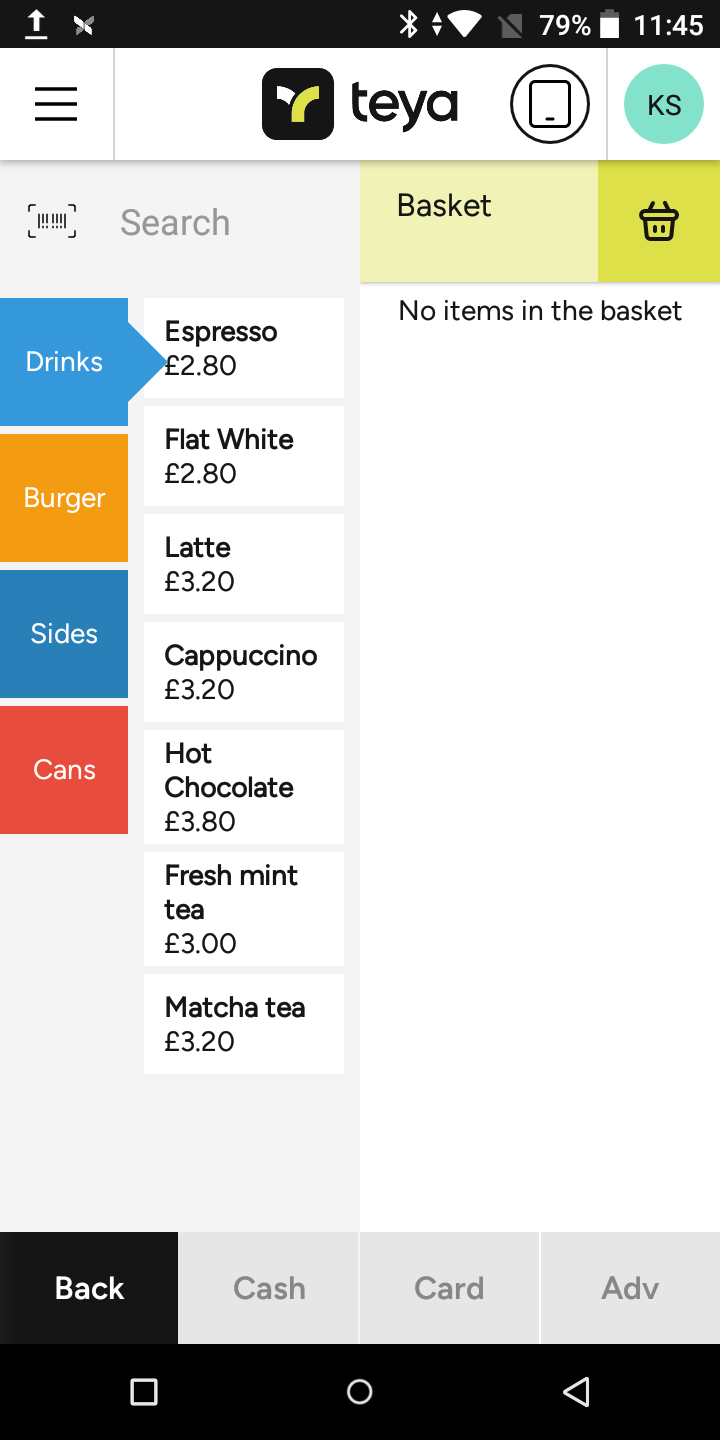Switch to the Sides category
The width and height of the screenshot is (720, 1440).
pos(64,634)
